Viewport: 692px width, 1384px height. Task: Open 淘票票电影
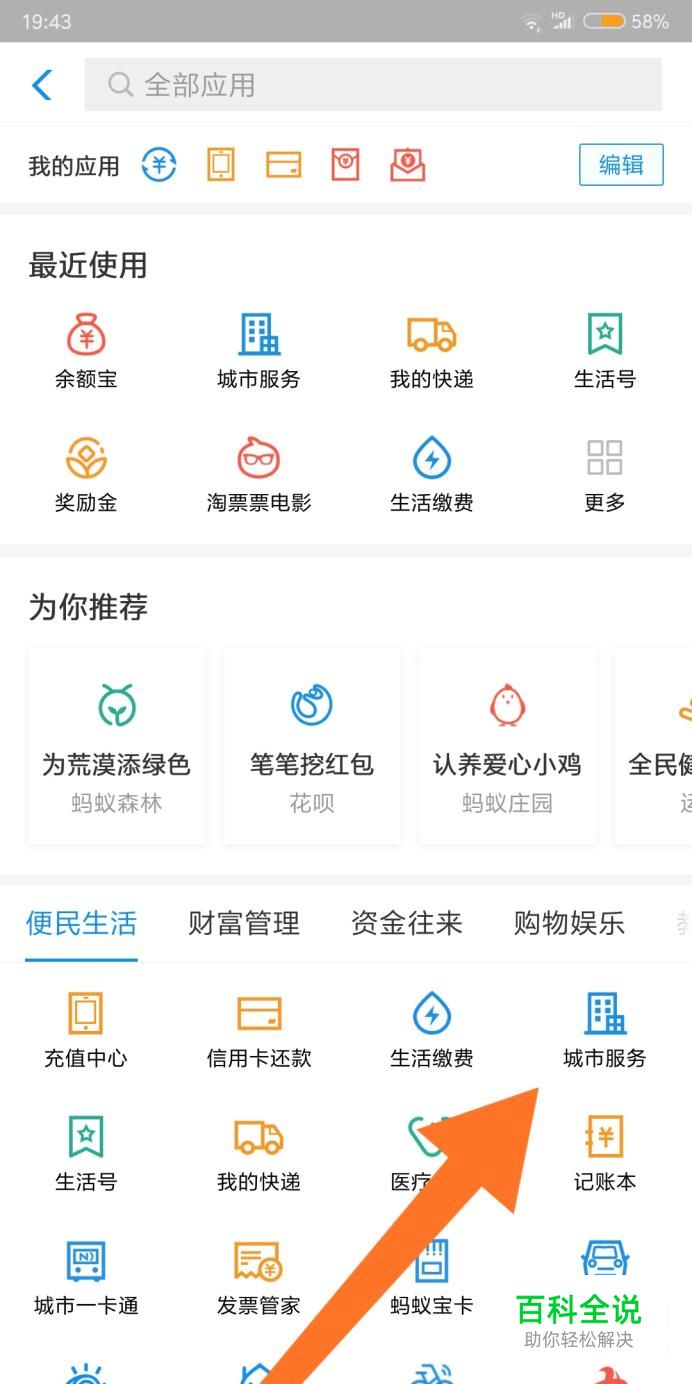[259, 475]
